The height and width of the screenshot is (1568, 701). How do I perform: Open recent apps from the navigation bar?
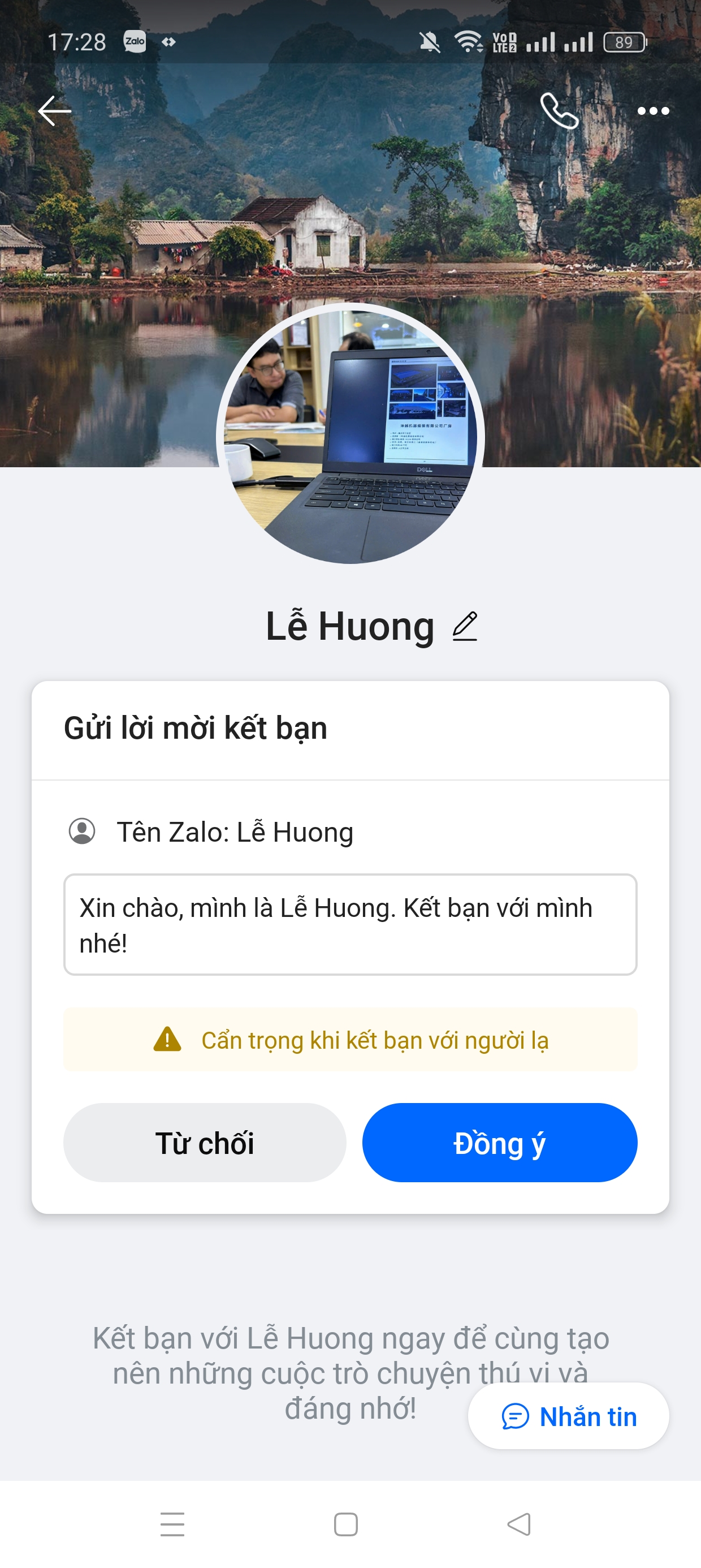click(x=172, y=1523)
